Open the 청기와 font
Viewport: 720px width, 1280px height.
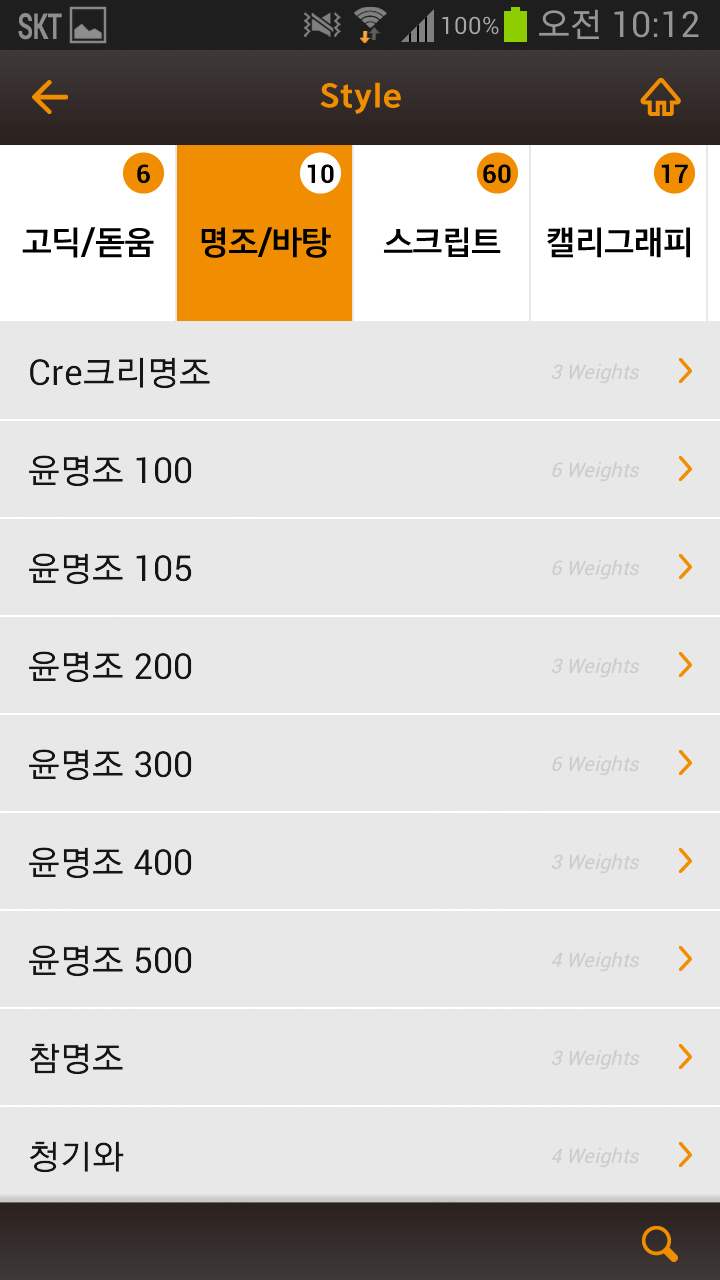pos(360,1155)
